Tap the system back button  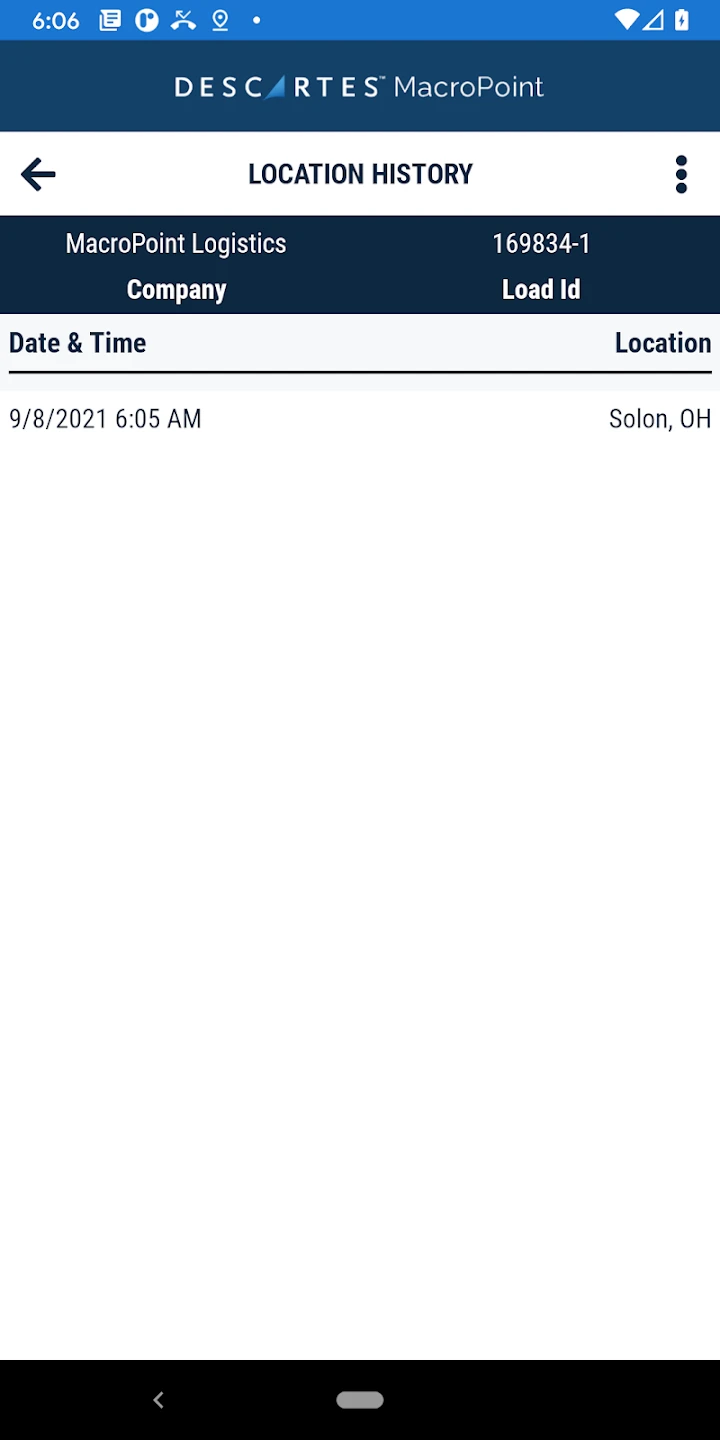[x=158, y=1400]
